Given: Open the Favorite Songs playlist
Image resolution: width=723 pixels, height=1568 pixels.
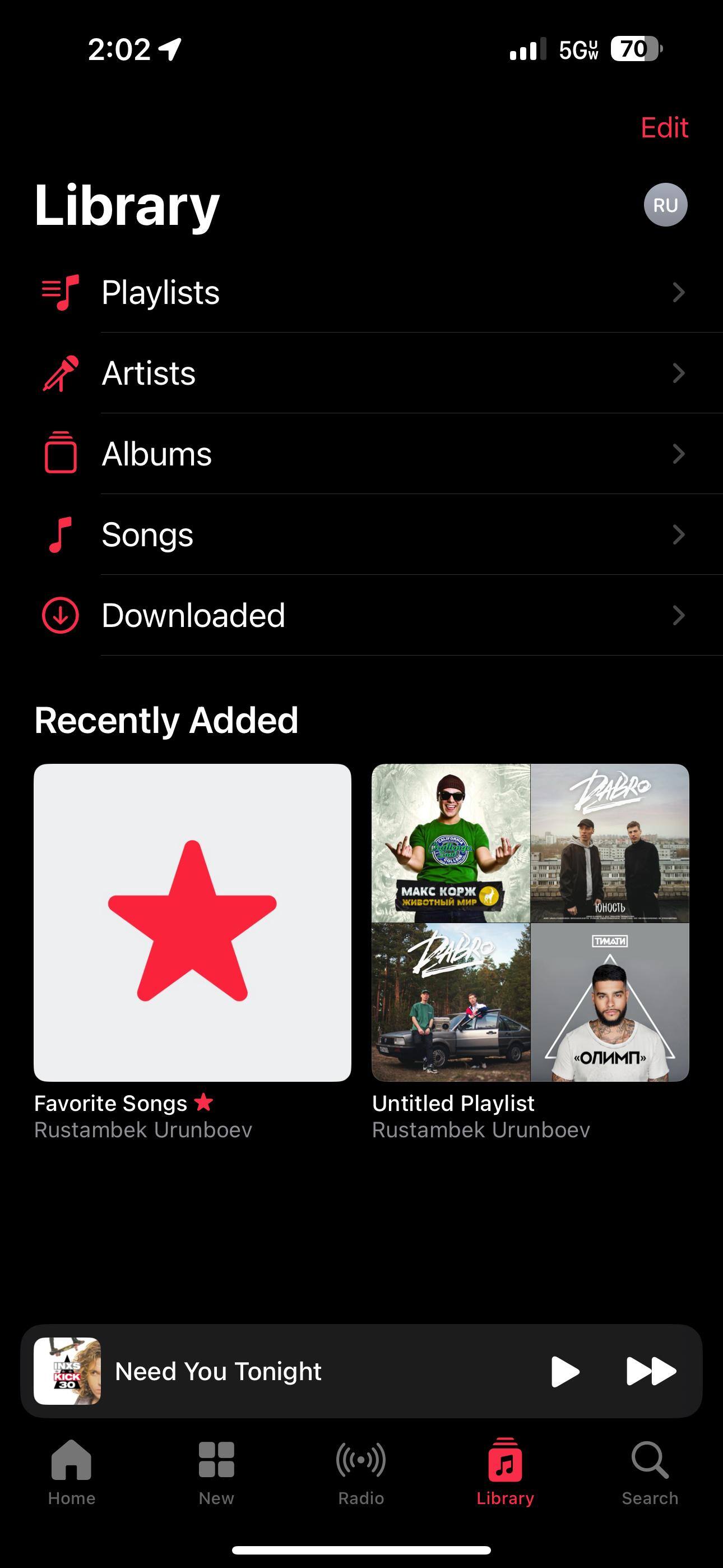Looking at the screenshot, I should [x=192, y=923].
